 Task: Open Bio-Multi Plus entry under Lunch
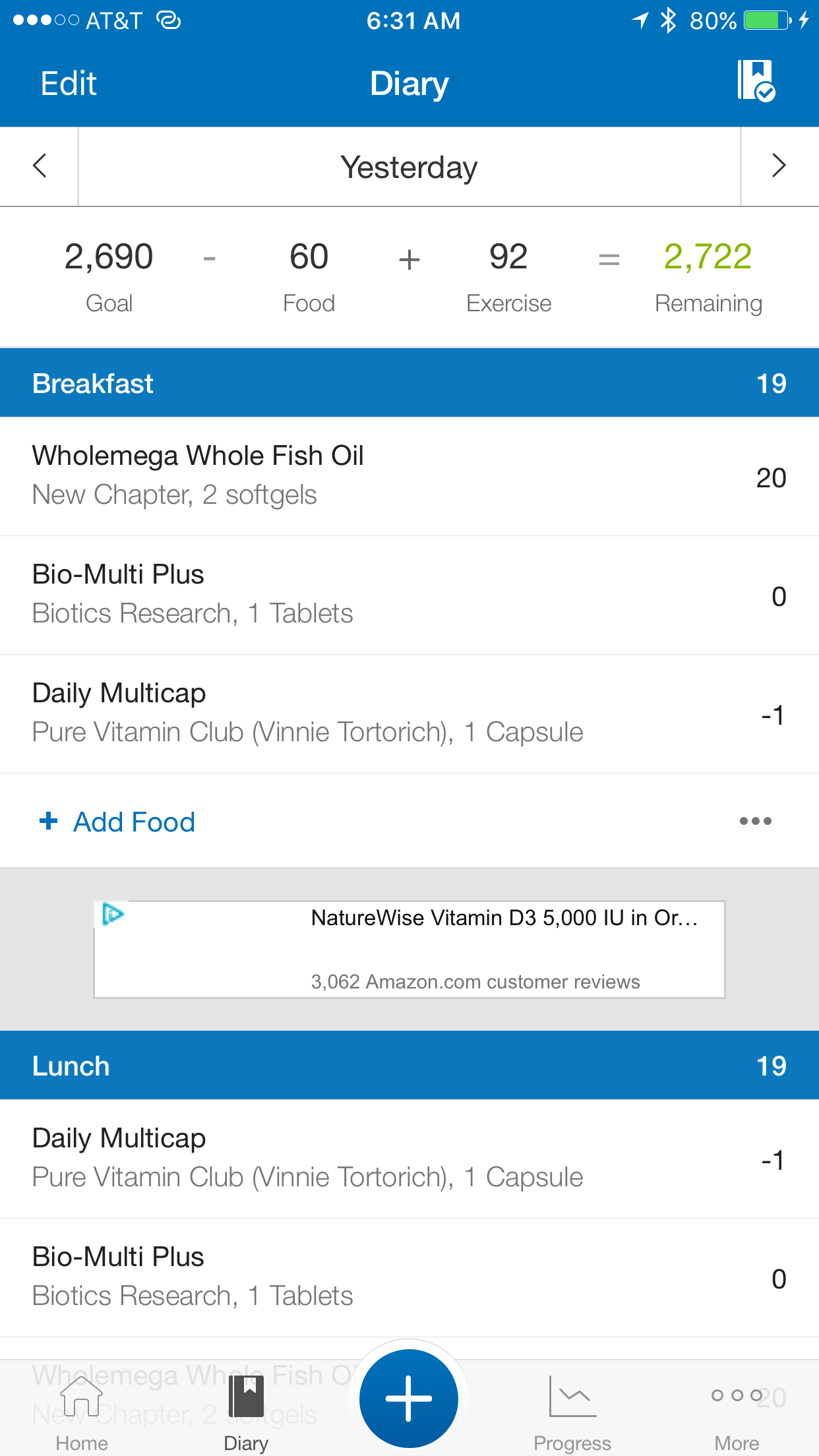click(x=409, y=1277)
